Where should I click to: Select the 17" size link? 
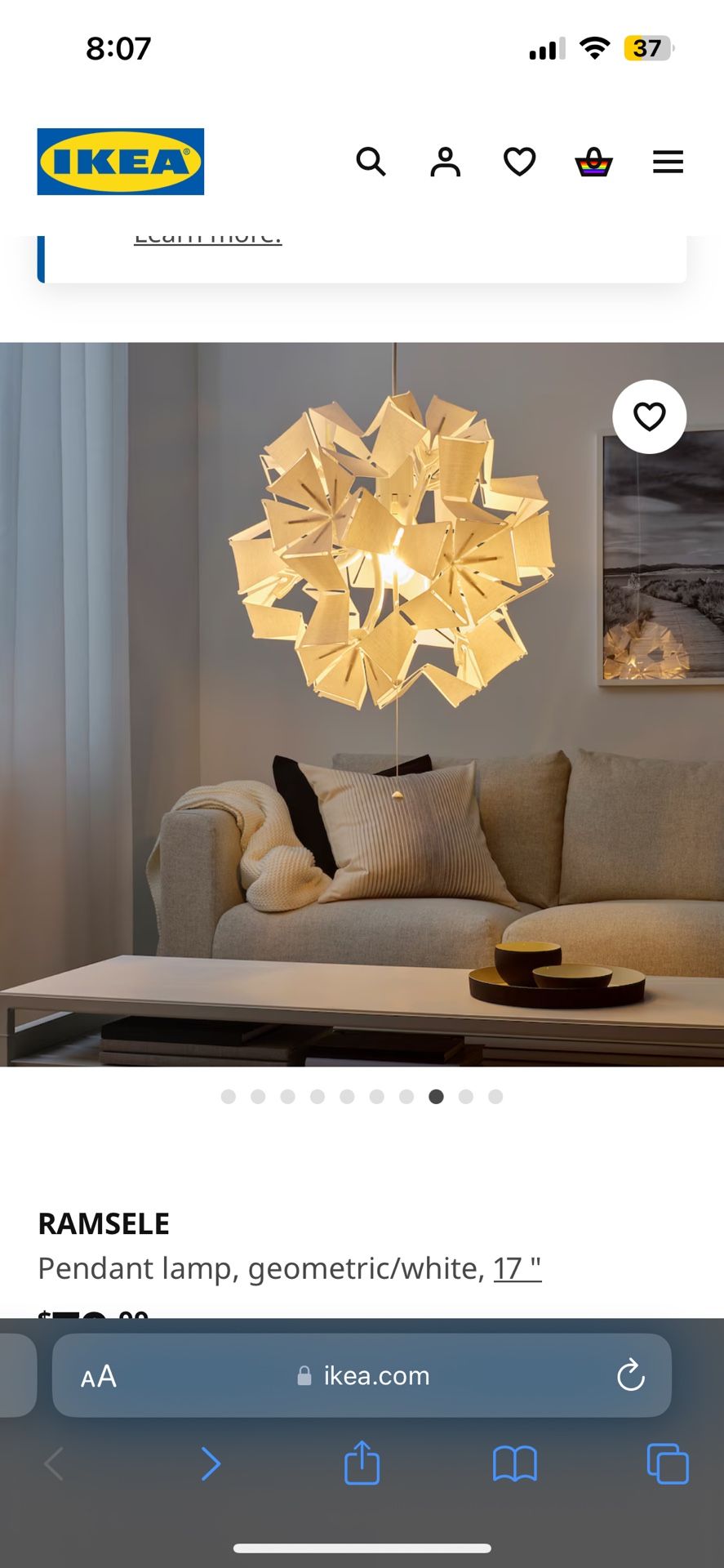[x=517, y=1268]
